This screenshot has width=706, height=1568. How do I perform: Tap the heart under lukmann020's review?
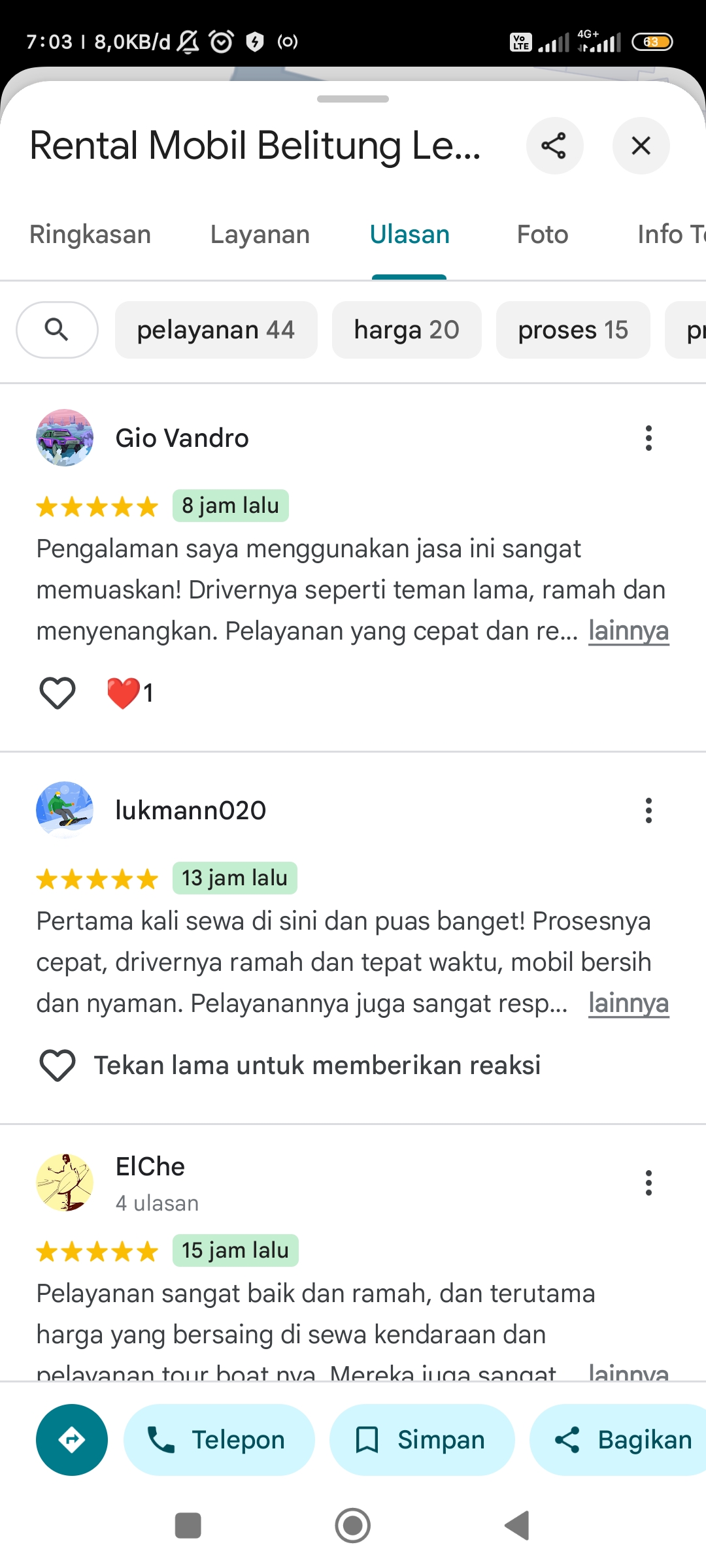click(x=58, y=1066)
